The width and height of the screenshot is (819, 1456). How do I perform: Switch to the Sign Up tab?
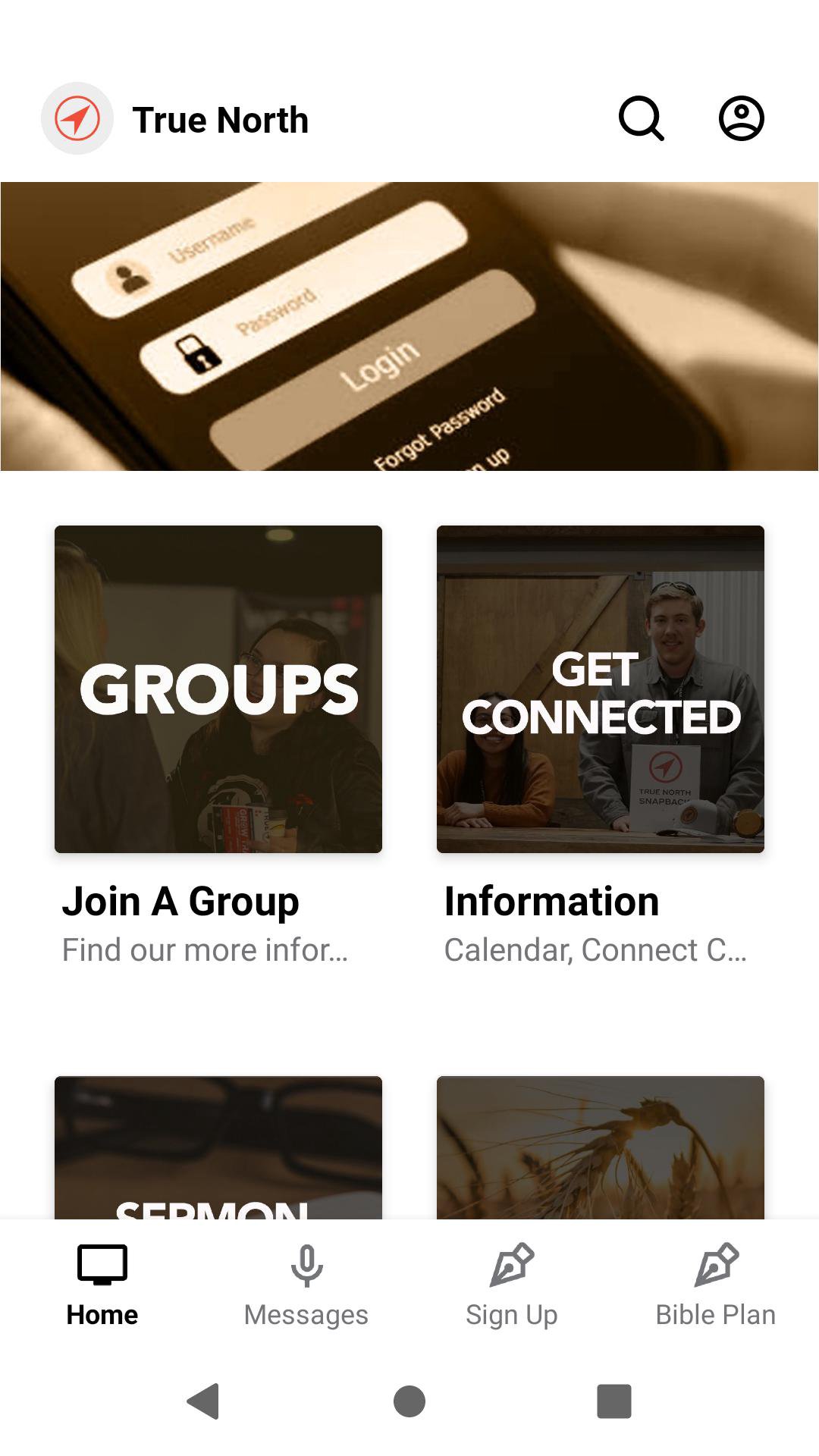(511, 1285)
